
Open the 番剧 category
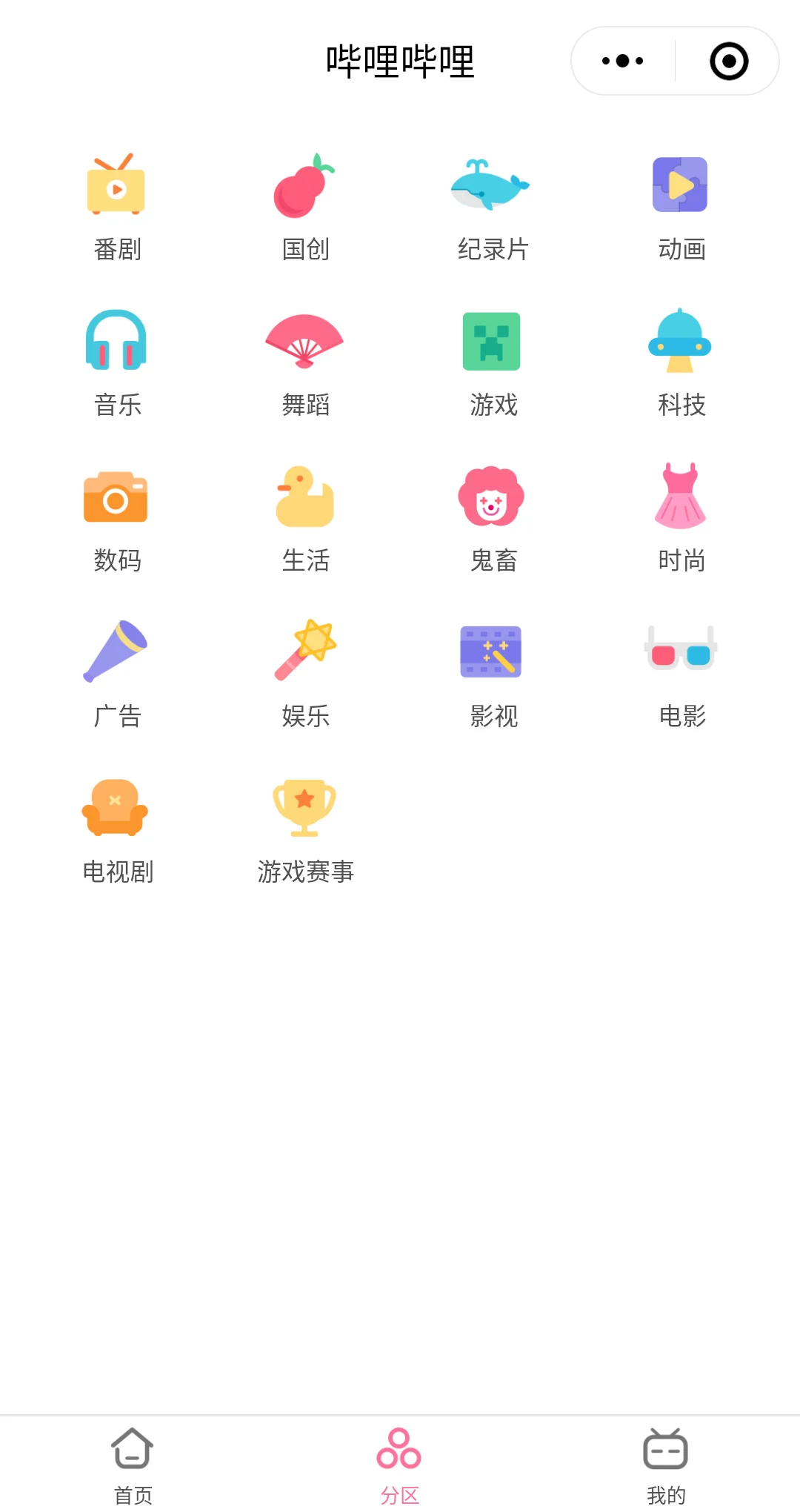pyautogui.click(x=116, y=208)
